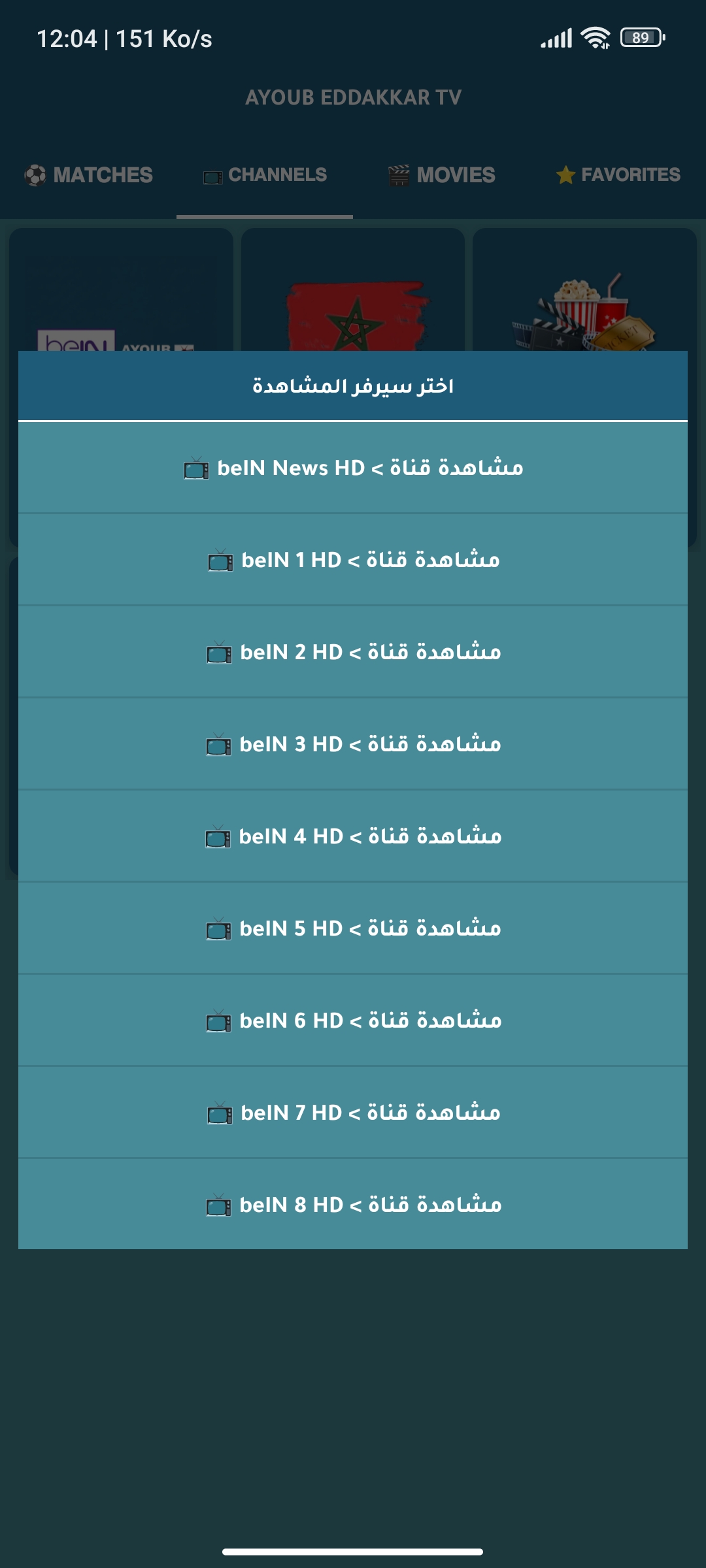Open beIN 2 HD stream
The width and height of the screenshot is (706, 1568).
click(x=353, y=652)
